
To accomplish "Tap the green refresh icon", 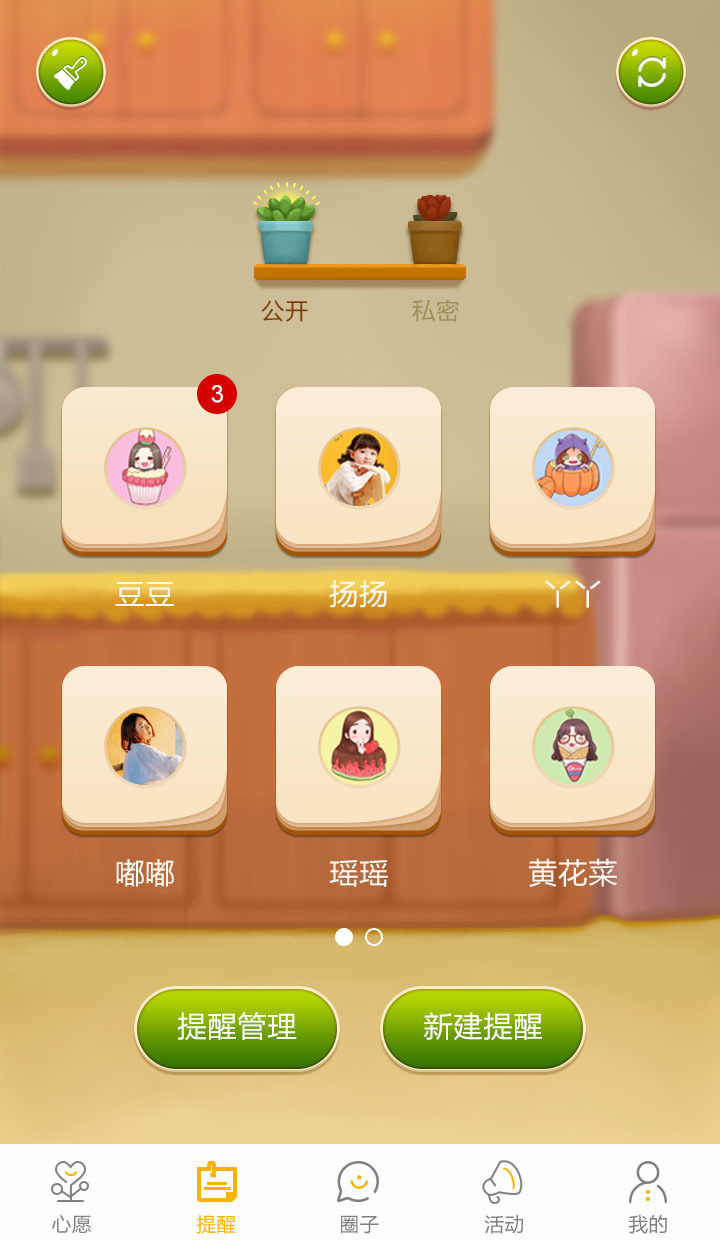I will click(x=650, y=72).
